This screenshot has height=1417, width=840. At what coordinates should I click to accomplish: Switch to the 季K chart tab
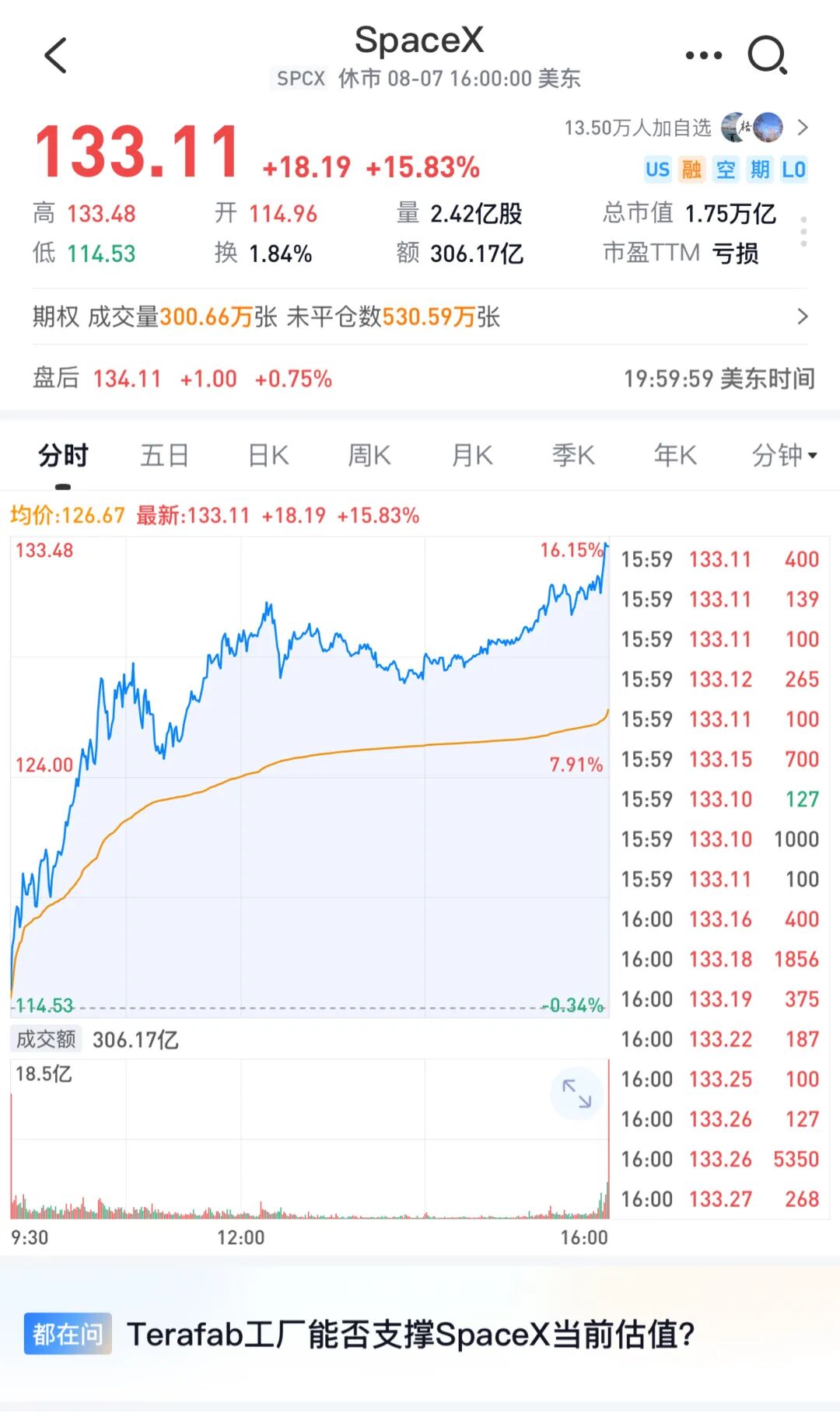(x=573, y=455)
